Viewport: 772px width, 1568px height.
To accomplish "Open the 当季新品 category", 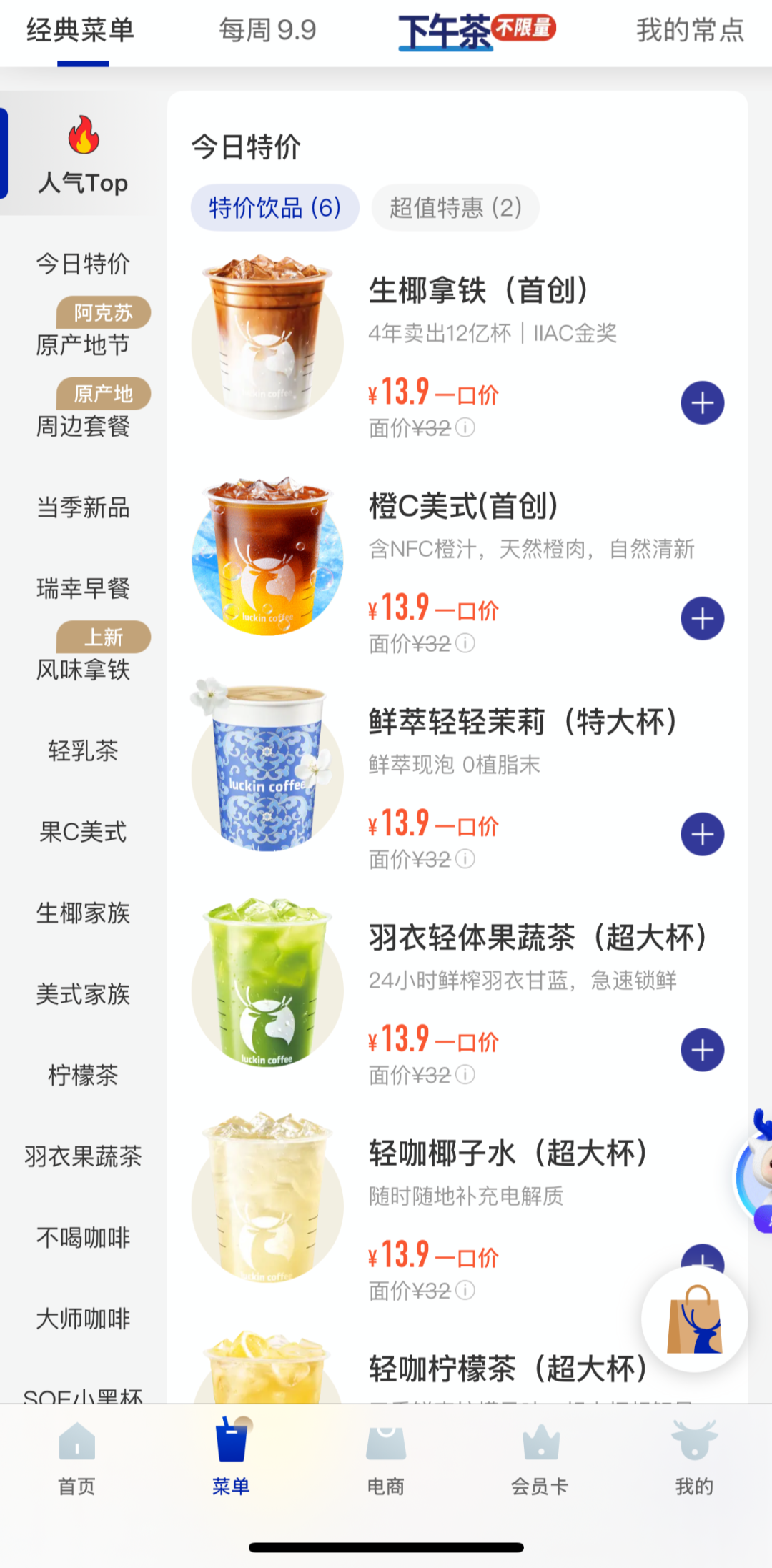I will (x=83, y=508).
